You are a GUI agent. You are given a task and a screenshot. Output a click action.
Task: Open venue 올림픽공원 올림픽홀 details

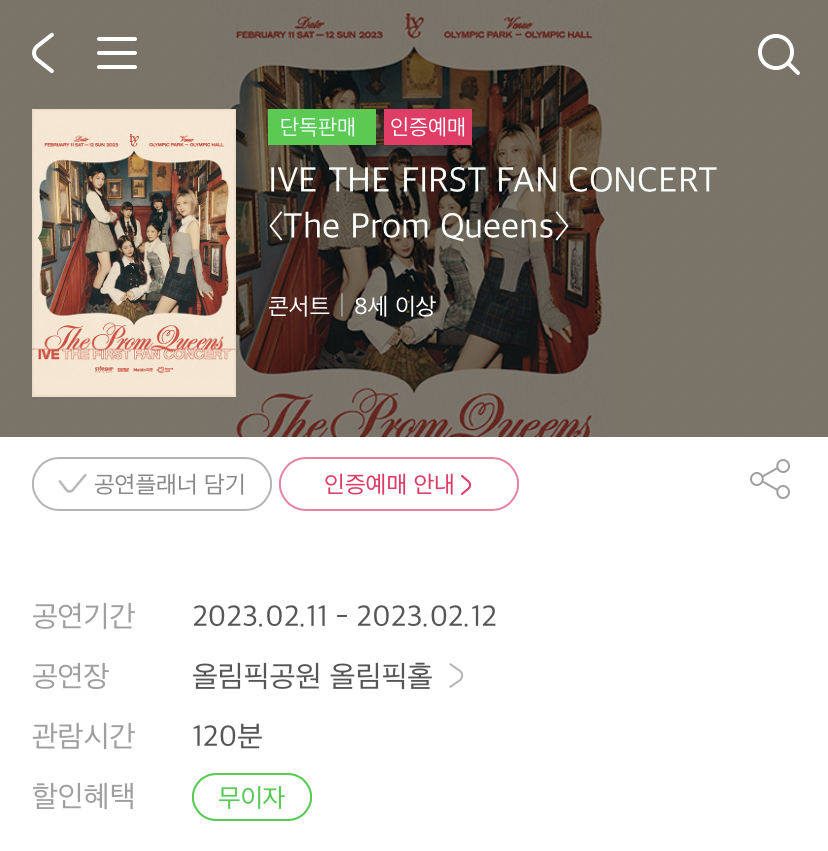tap(328, 676)
